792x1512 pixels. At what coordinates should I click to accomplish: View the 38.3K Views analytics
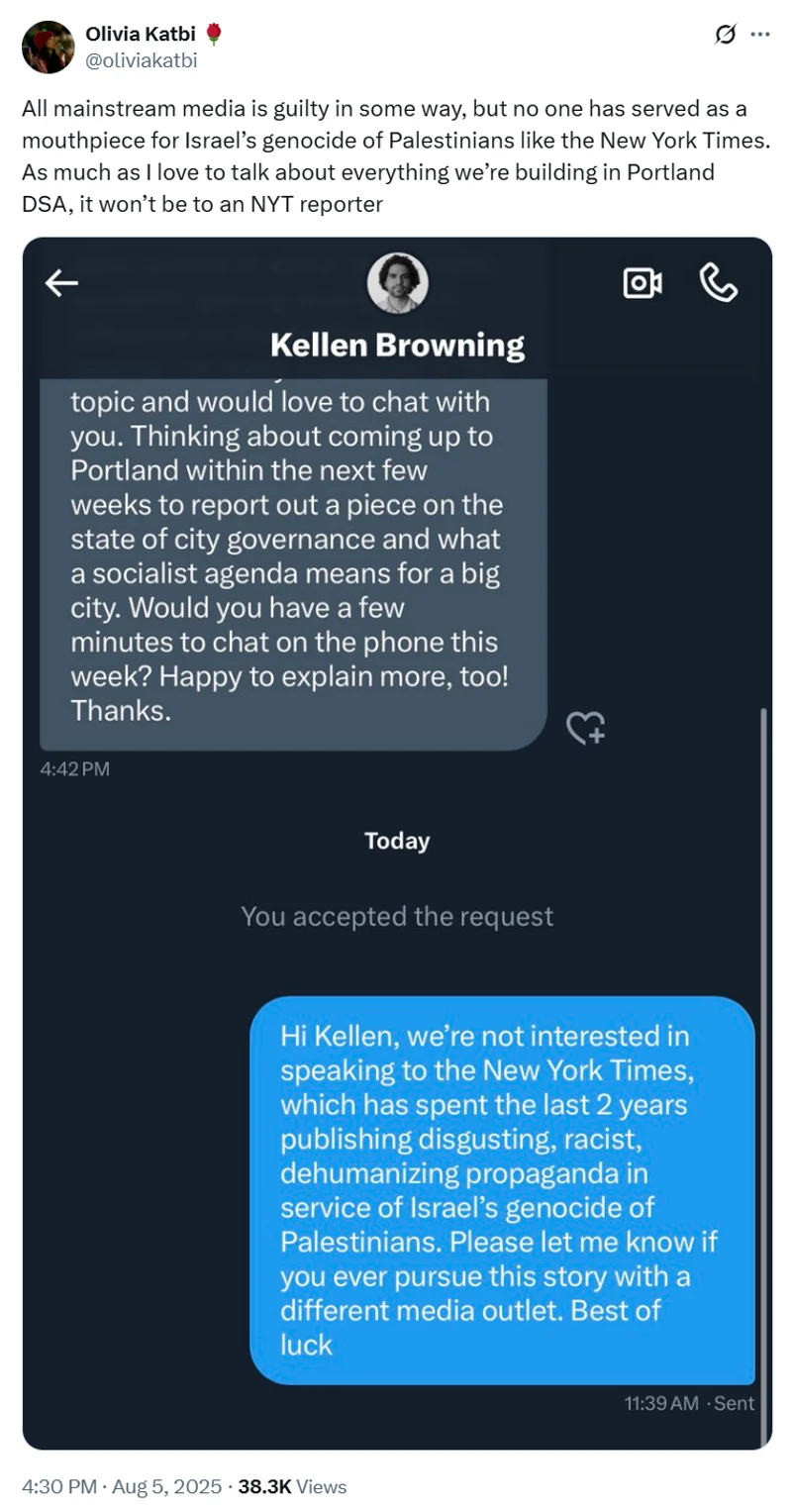(x=293, y=1486)
